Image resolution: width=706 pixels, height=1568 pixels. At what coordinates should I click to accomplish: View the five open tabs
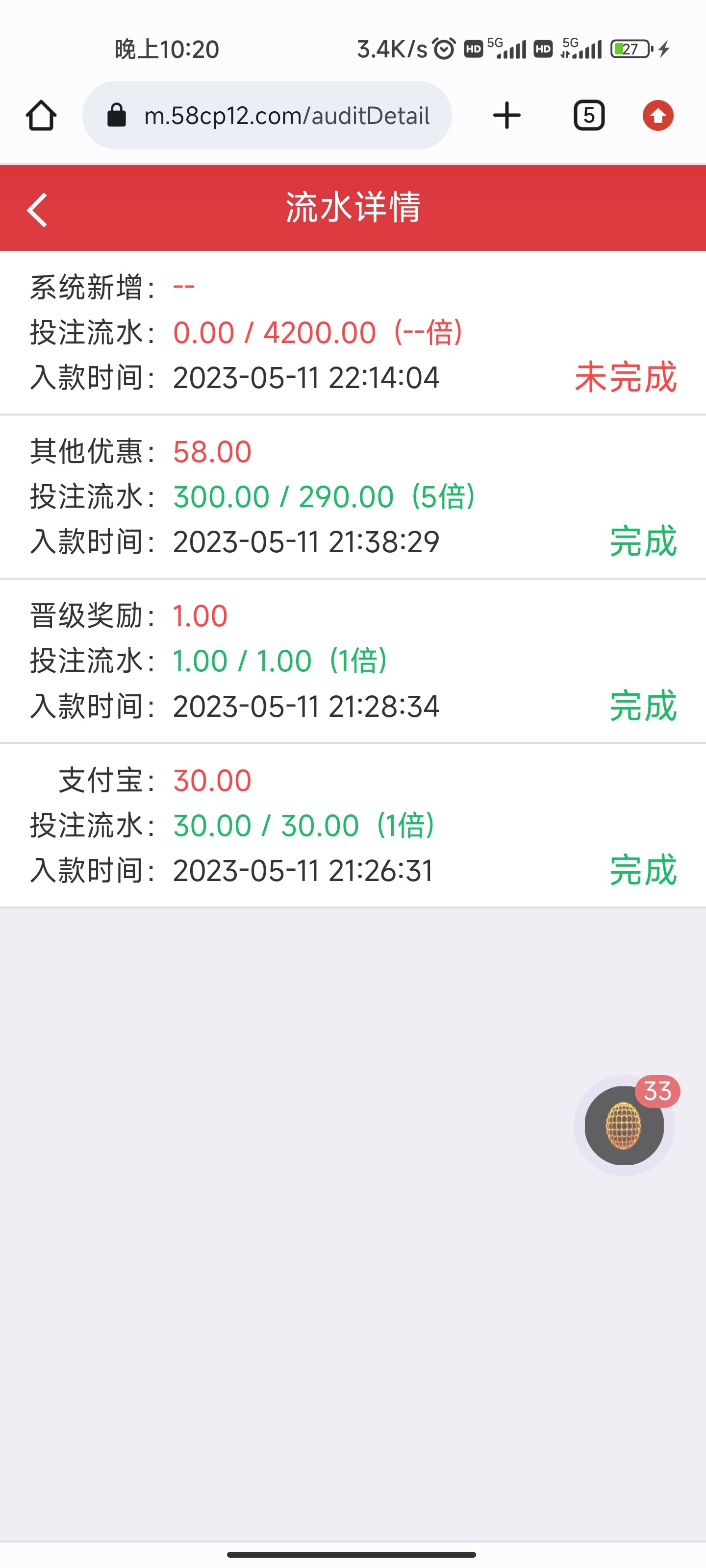point(588,116)
